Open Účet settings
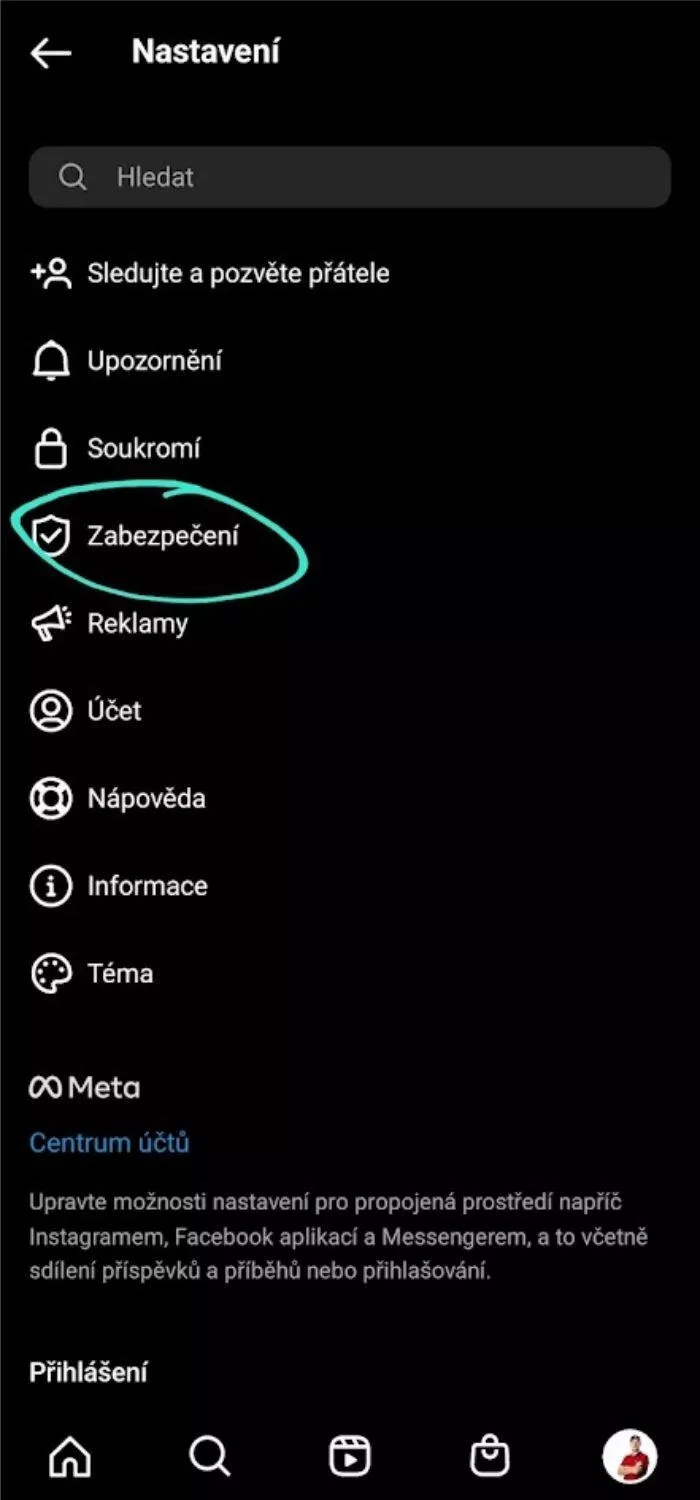Screen dimensions: 700x1500 click(x=350, y=711)
